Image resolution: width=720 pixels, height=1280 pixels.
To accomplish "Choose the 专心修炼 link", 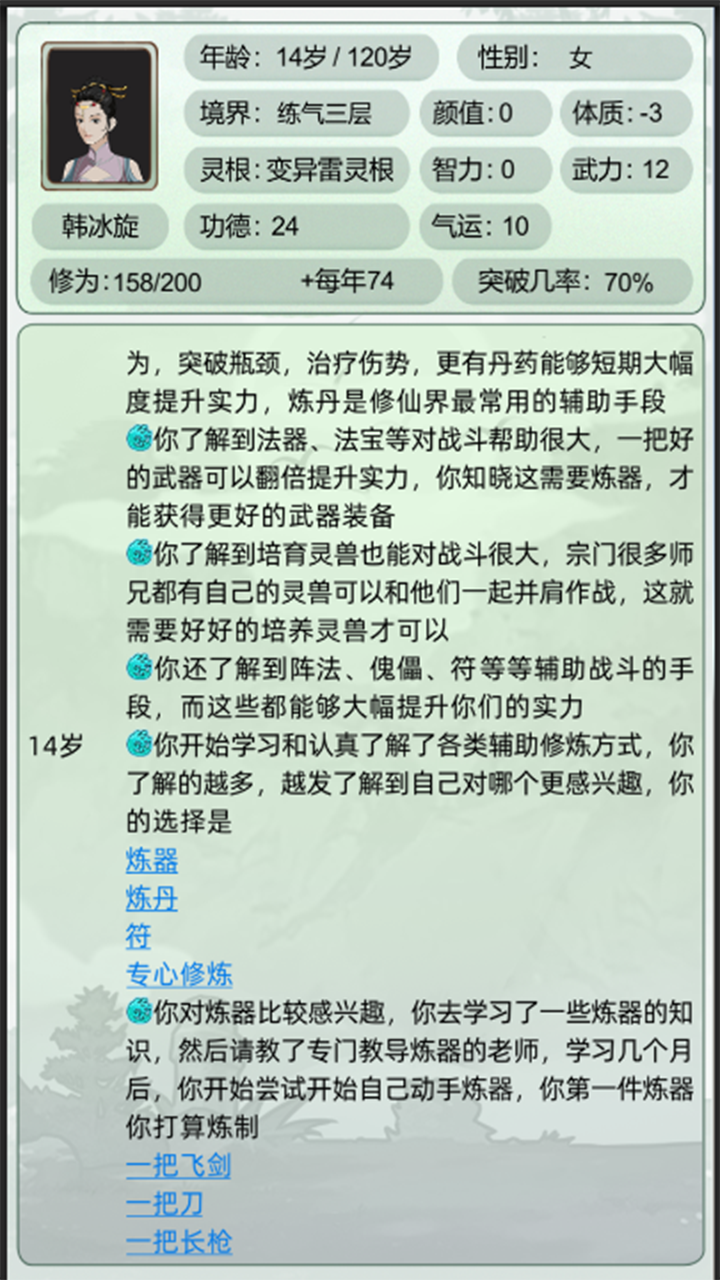I will coord(179,974).
